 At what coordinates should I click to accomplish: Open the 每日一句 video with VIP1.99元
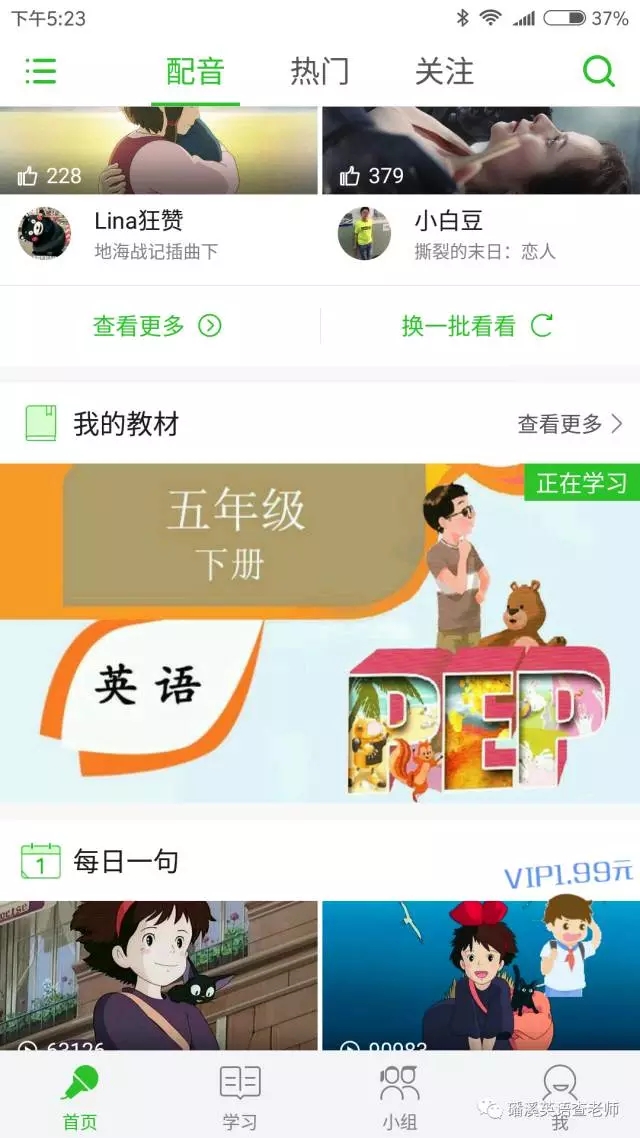click(x=480, y=975)
